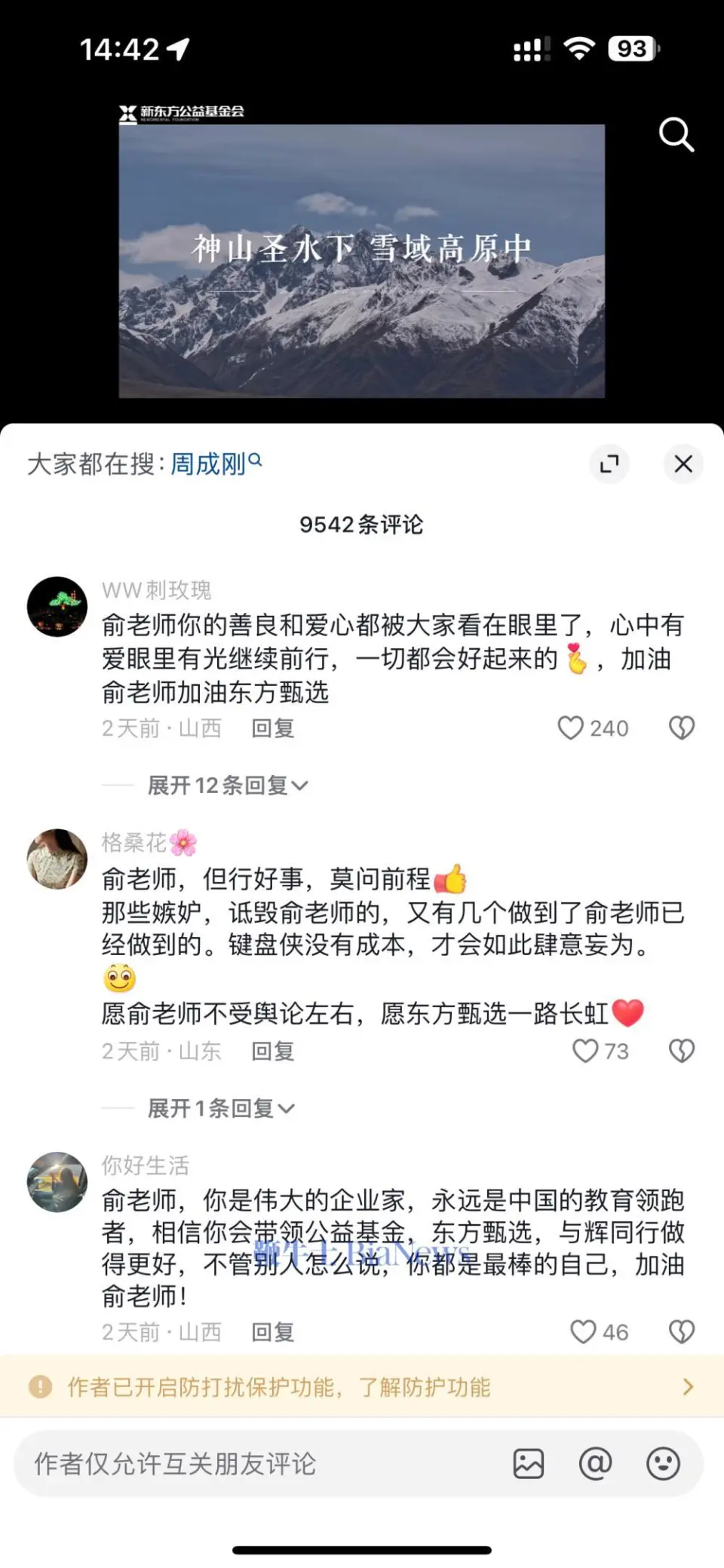Viewport: 724px width, 1568px height.
Task: Dislike the comment by 你好生活
Action: click(x=682, y=1332)
